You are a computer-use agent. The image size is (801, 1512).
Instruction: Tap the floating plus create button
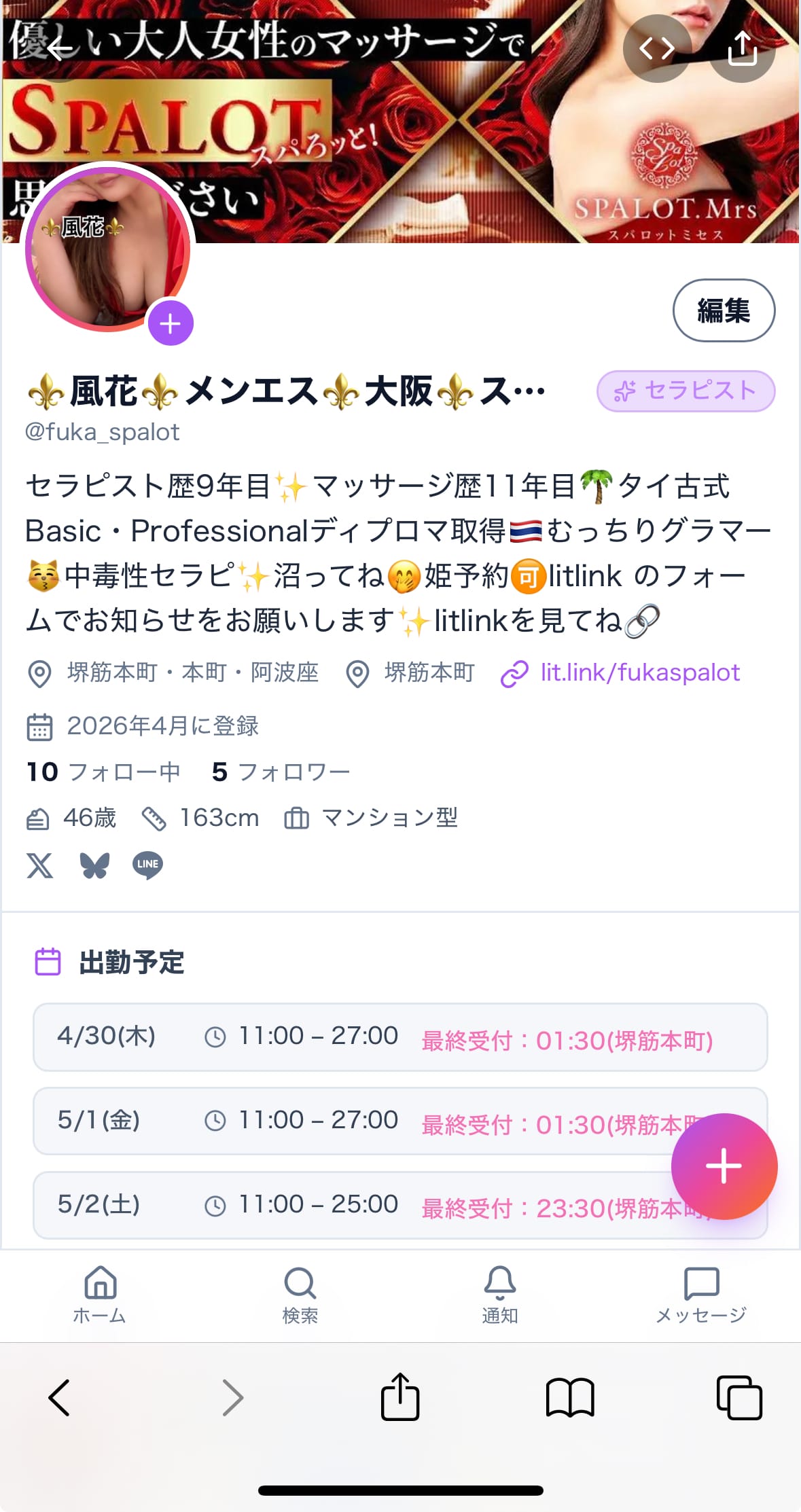(724, 1166)
